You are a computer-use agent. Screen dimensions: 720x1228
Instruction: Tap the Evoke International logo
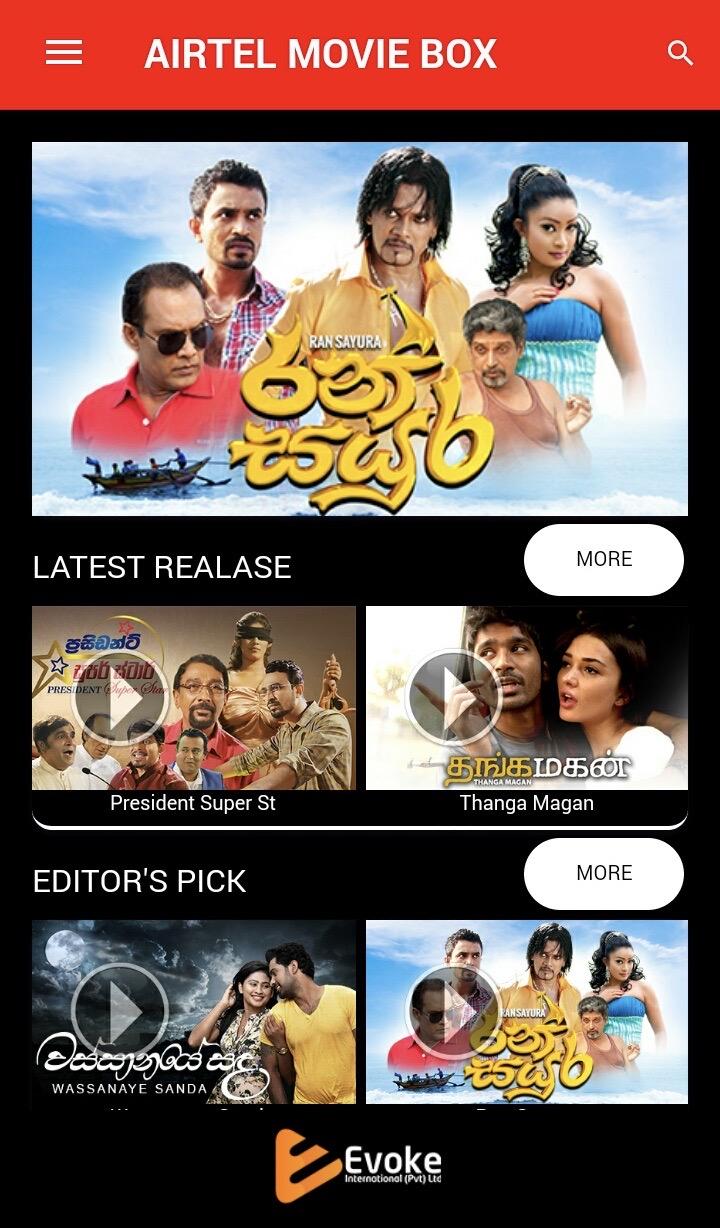(x=360, y=1165)
